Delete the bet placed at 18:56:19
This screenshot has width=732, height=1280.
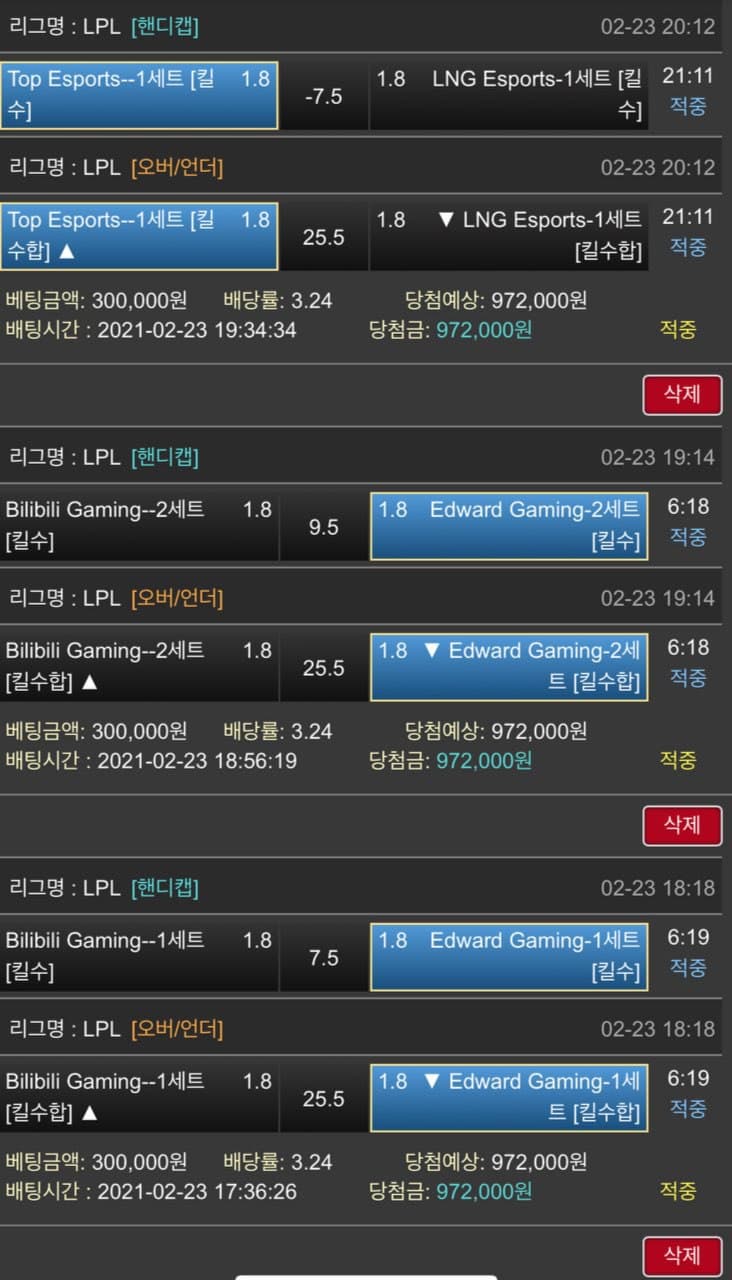pyautogui.click(x=681, y=825)
